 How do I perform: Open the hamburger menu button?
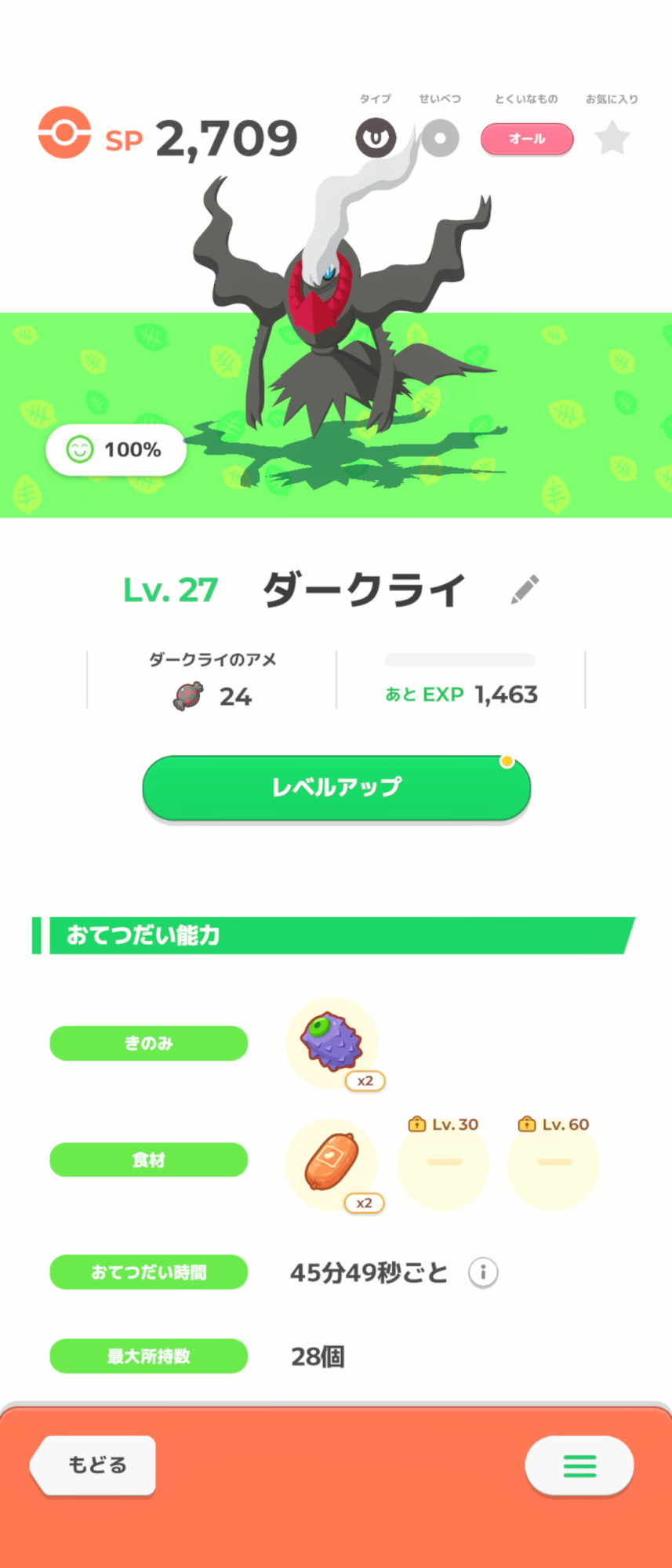coord(579,1465)
